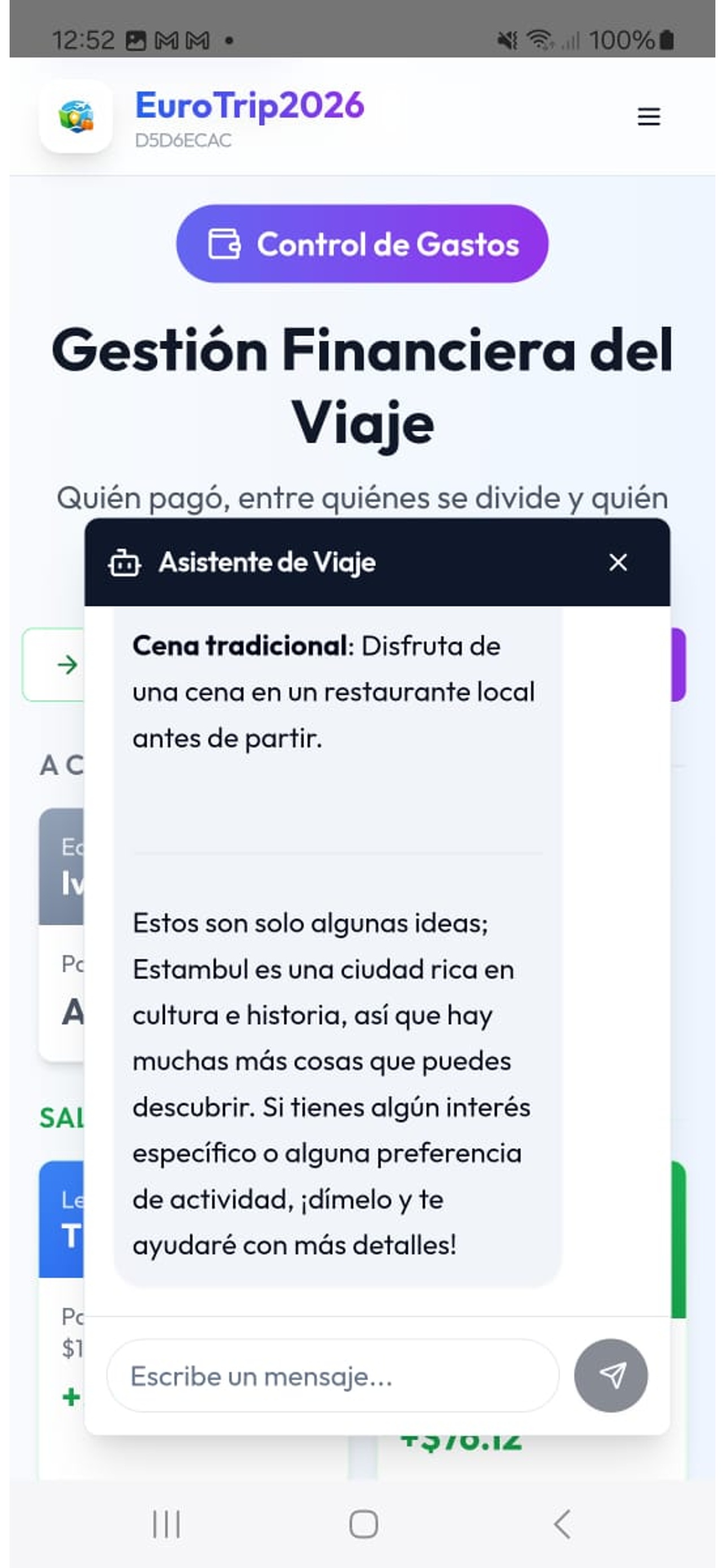Tap the wallet icon on Control de Gastos
Viewport: 725px width, 1568px height.
(226, 243)
